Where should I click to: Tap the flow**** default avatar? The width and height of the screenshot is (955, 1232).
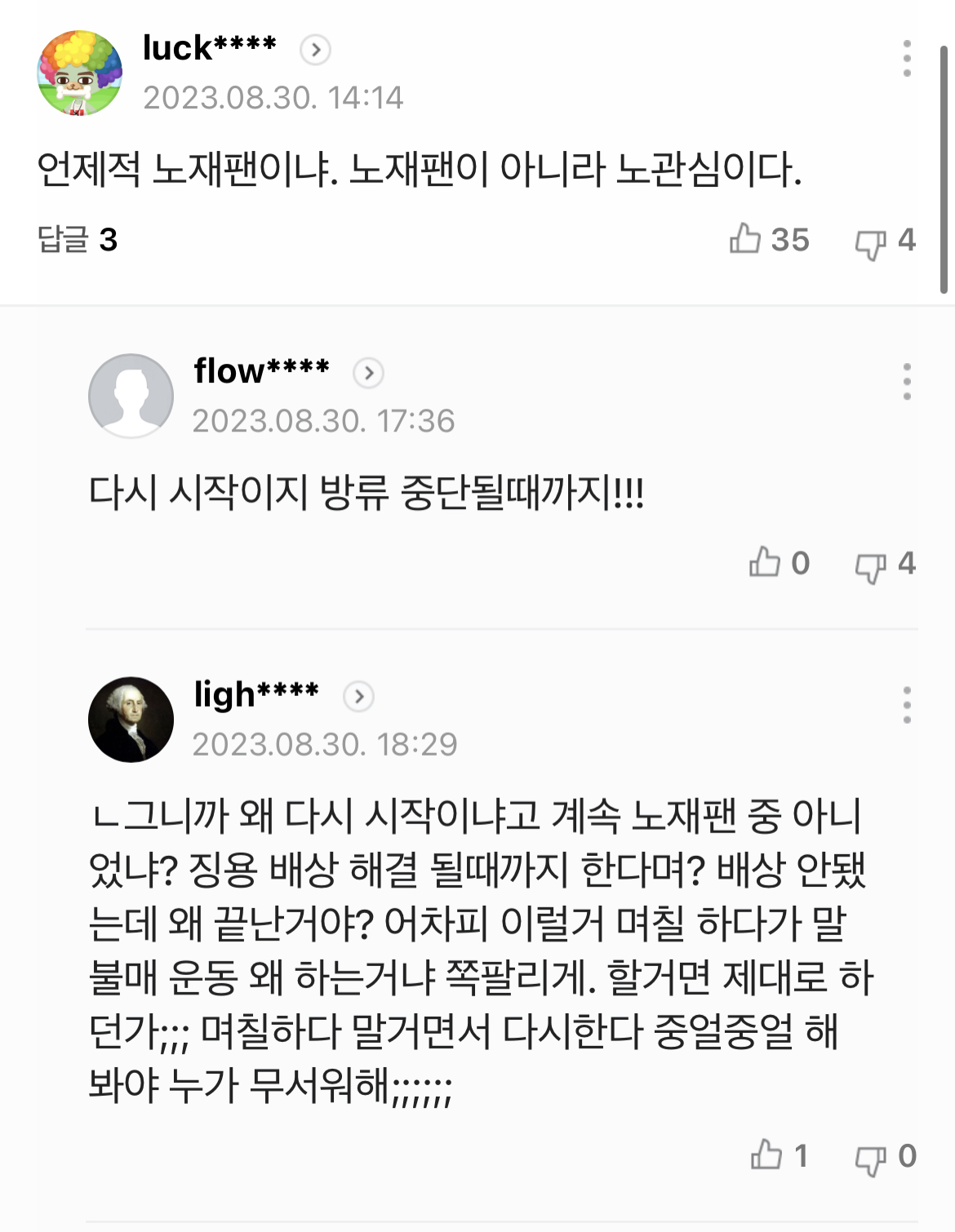131,396
